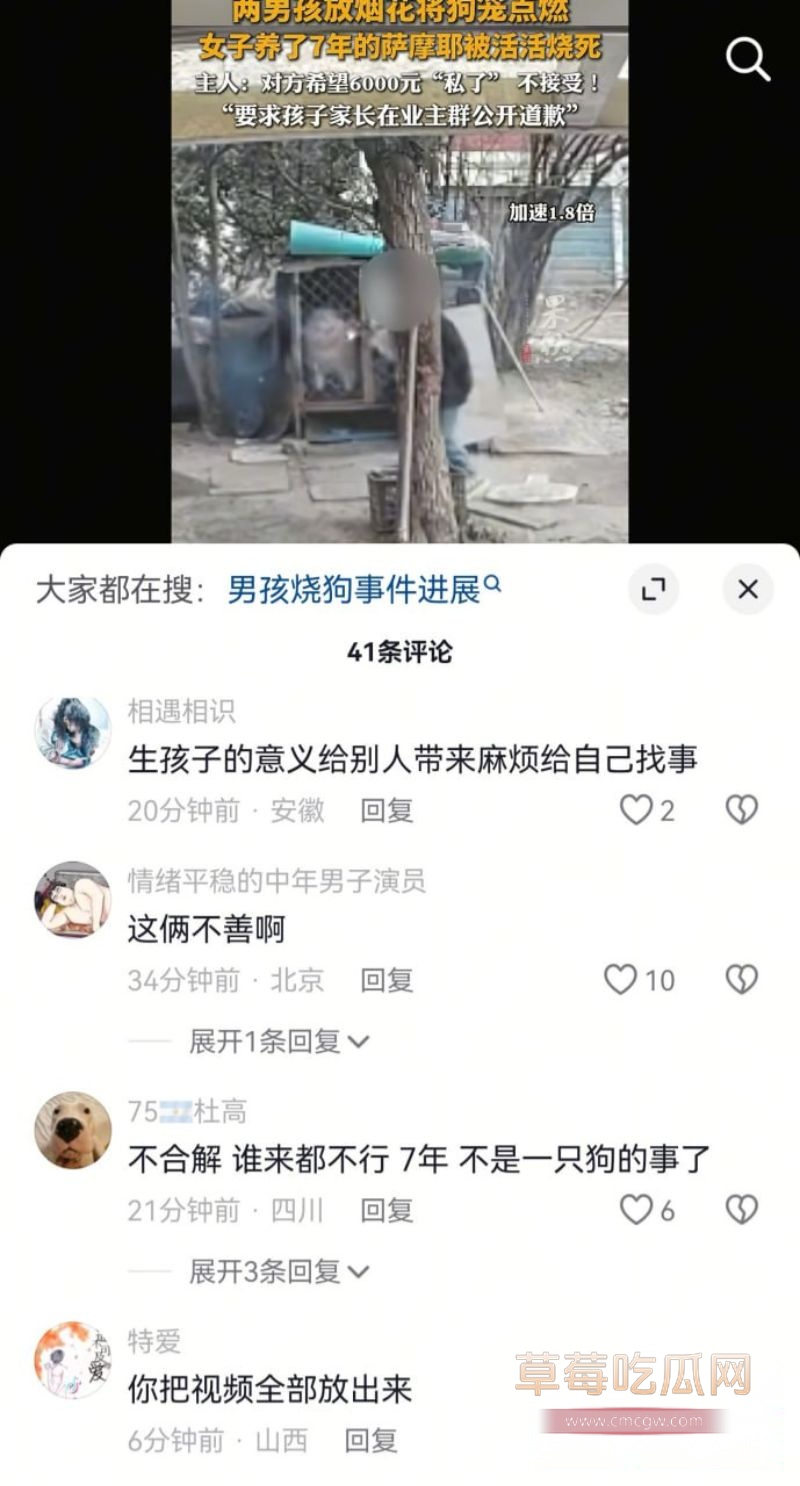Tap the playing video at the top
Image resolution: width=800 pixels, height=1486 pixels.
coord(400,300)
